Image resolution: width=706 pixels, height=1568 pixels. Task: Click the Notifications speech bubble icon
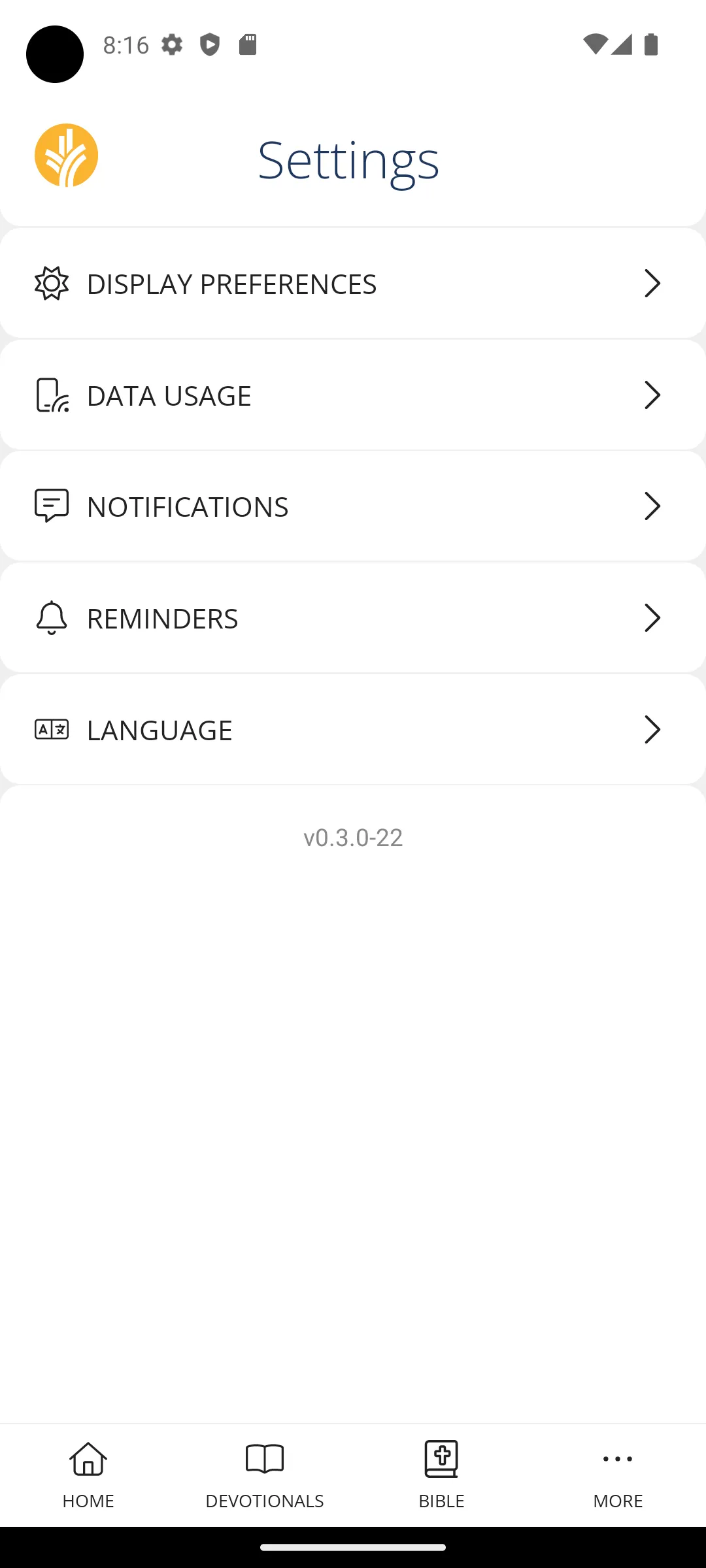[52, 505]
